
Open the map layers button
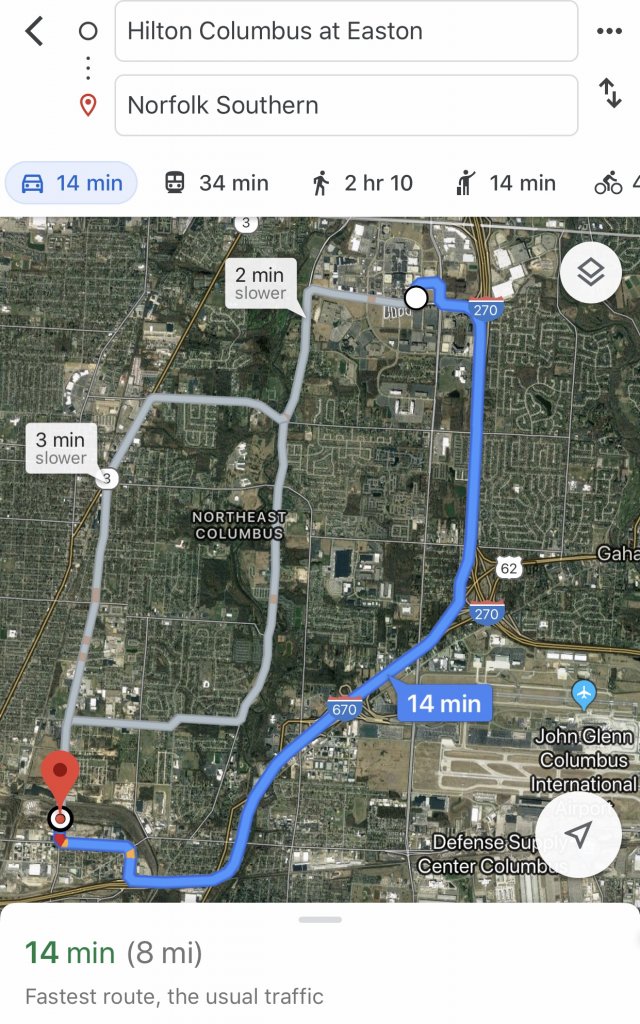pyautogui.click(x=591, y=272)
